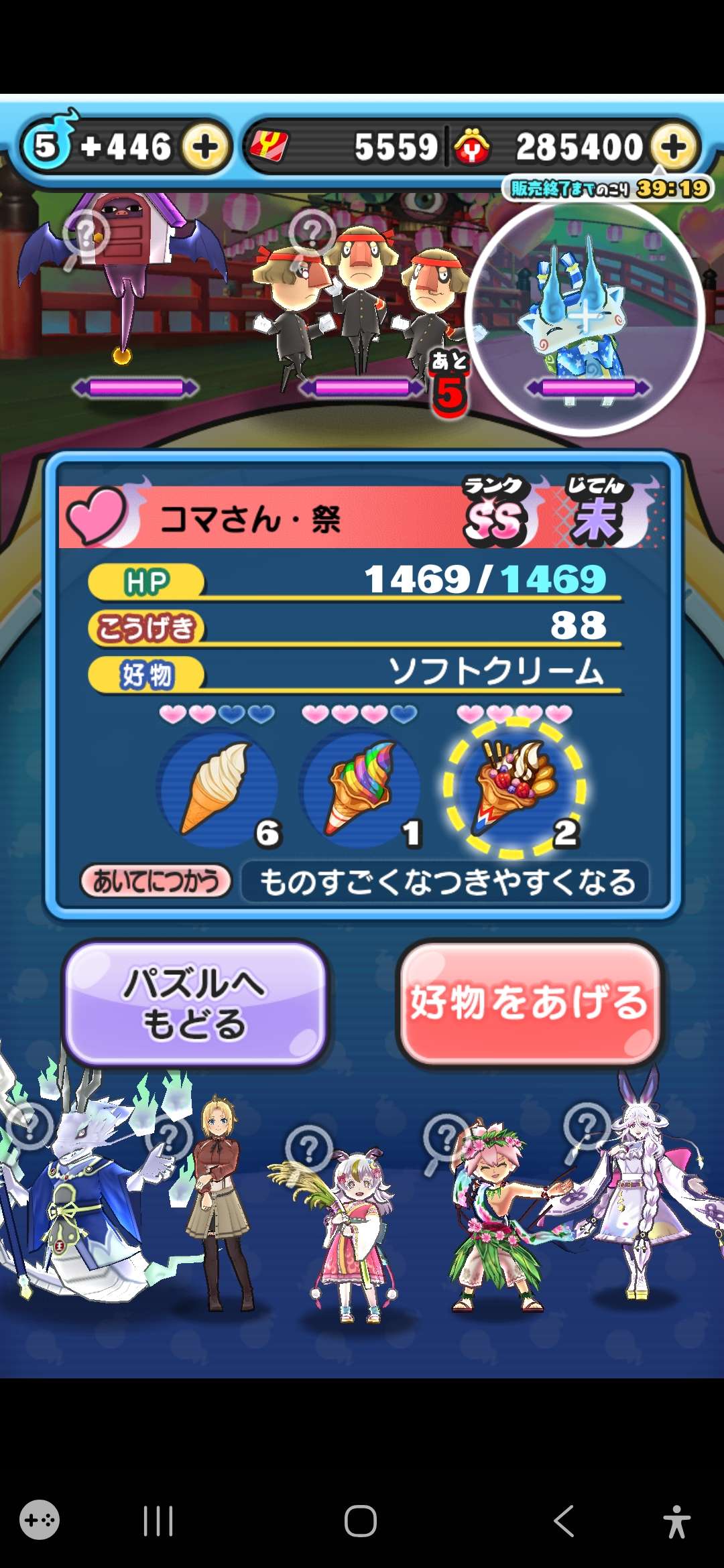The width and height of the screenshot is (724, 1568).
Task: Open recent apps from navigation bar
Action: tap(158, 1520)
